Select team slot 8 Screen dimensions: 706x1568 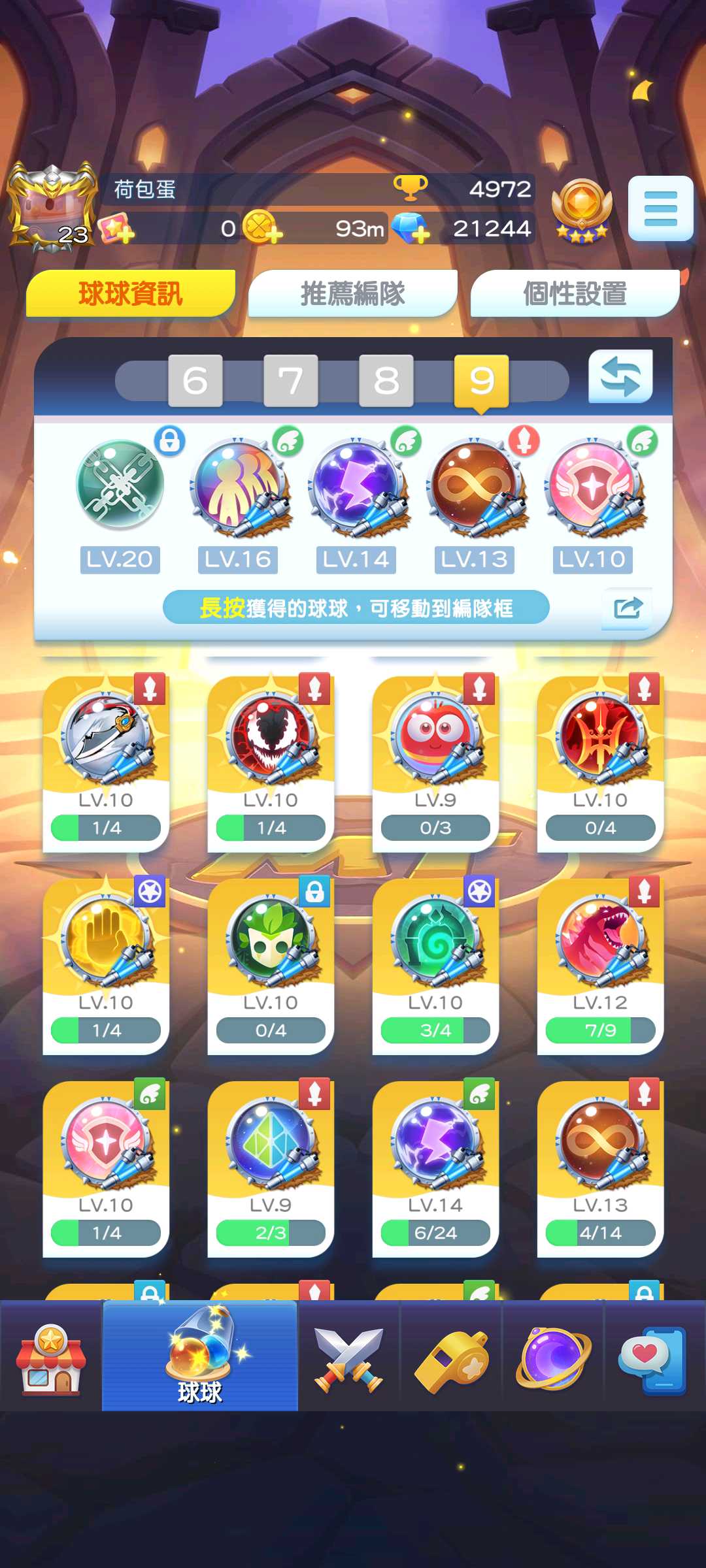click(386, 381)
